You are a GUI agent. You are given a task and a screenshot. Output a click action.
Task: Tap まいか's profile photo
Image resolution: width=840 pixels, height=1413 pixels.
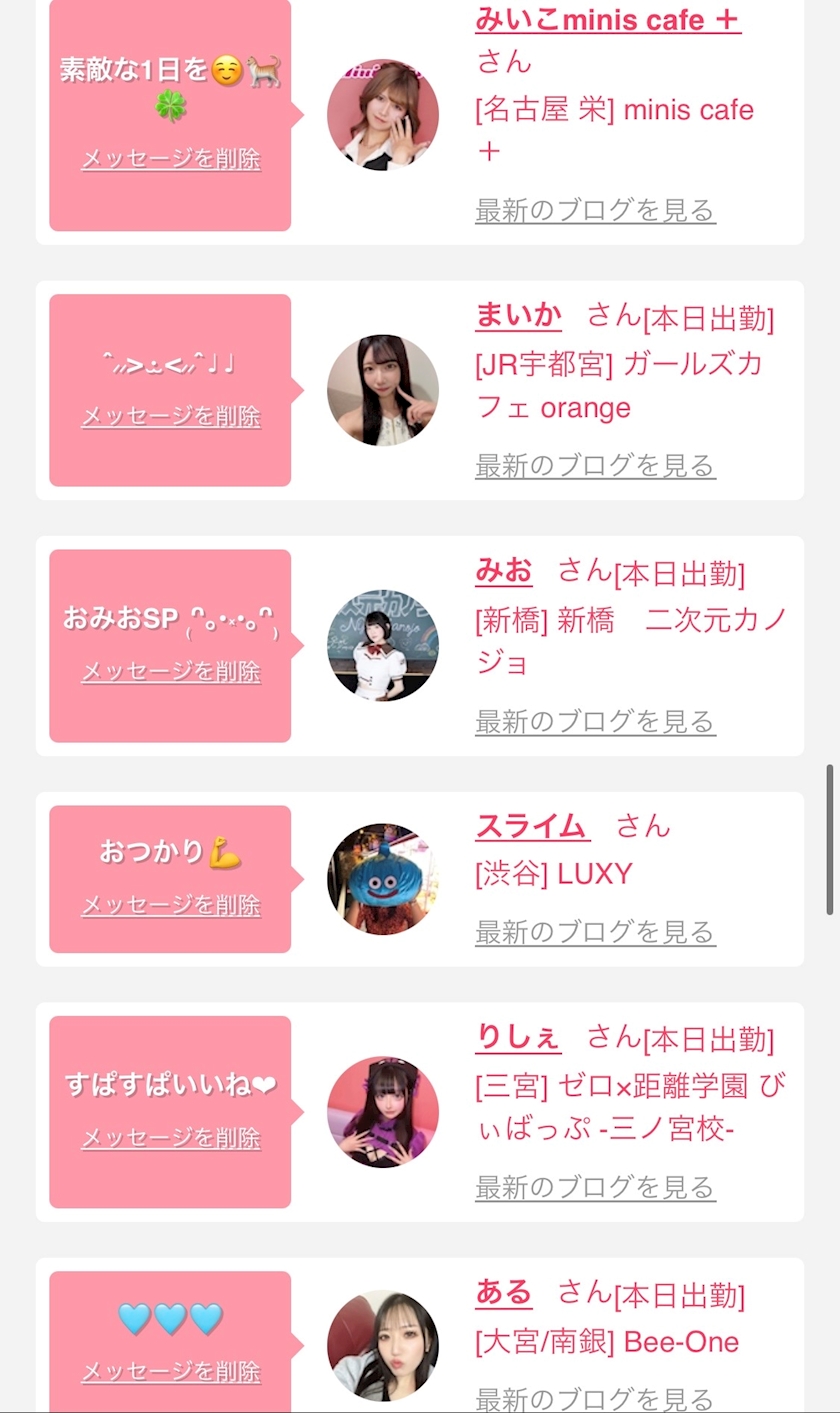383,390
